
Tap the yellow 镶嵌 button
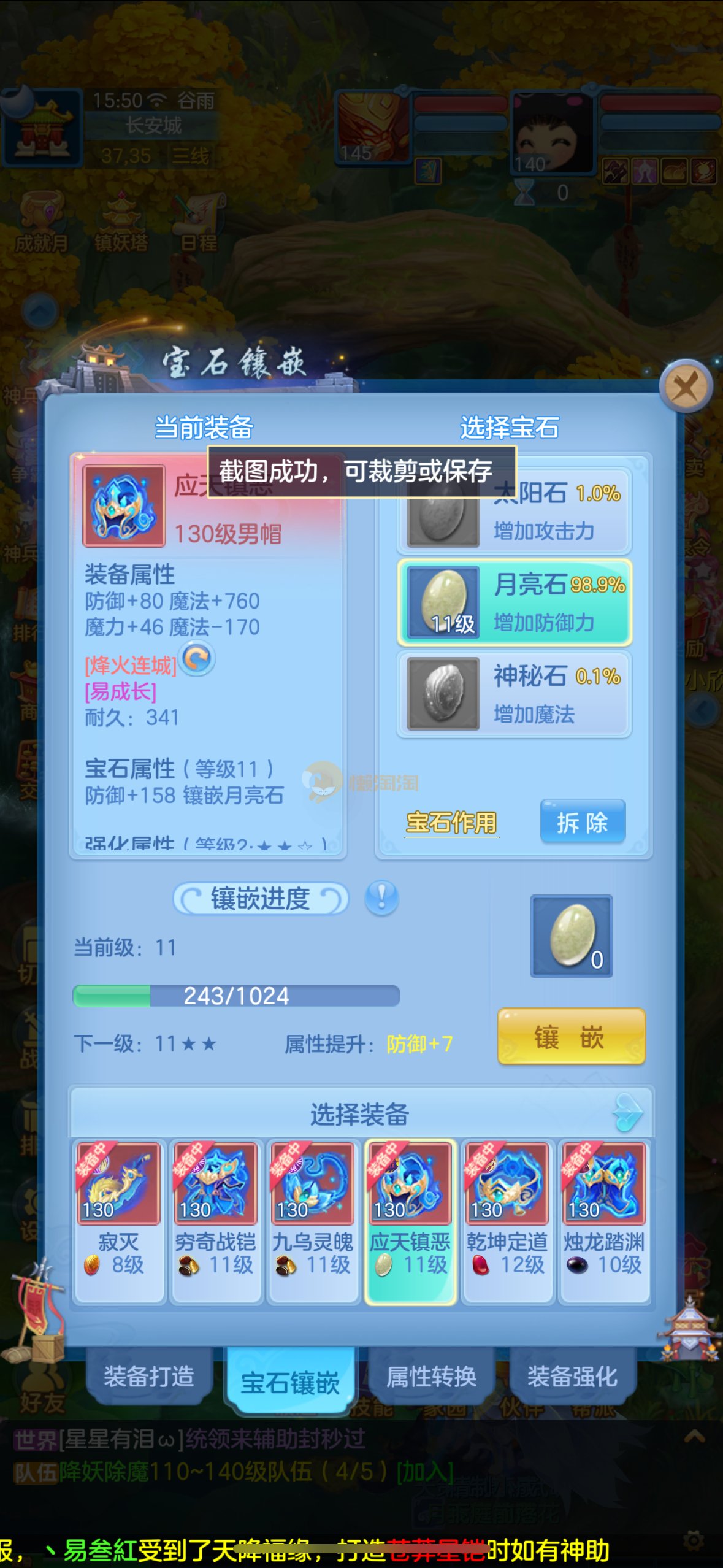(x=571, y=1037)
